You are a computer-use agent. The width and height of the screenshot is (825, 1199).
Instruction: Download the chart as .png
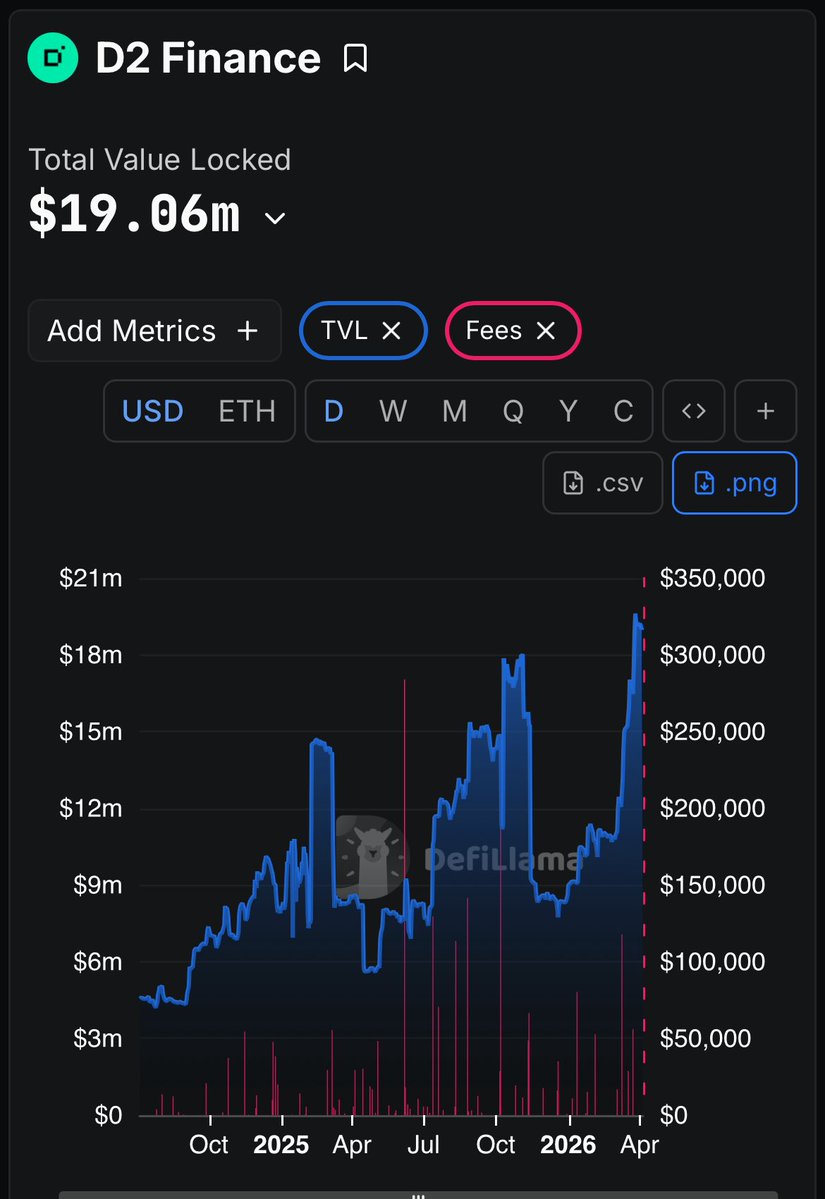pos(734,483)
